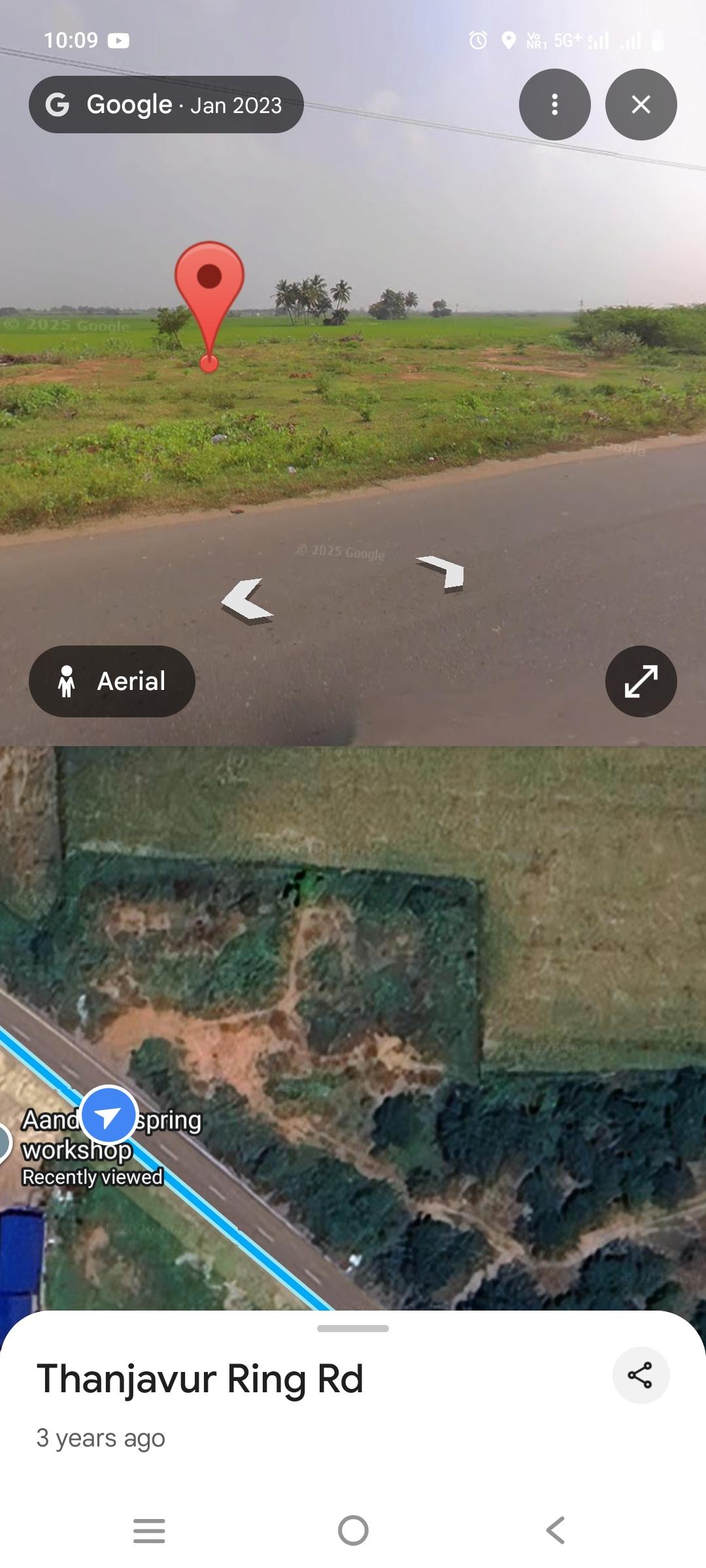Image resolution: width=706 pixels, height=1568 pixels.
Task: Go to the home screen
Action: click(353, 1530)
